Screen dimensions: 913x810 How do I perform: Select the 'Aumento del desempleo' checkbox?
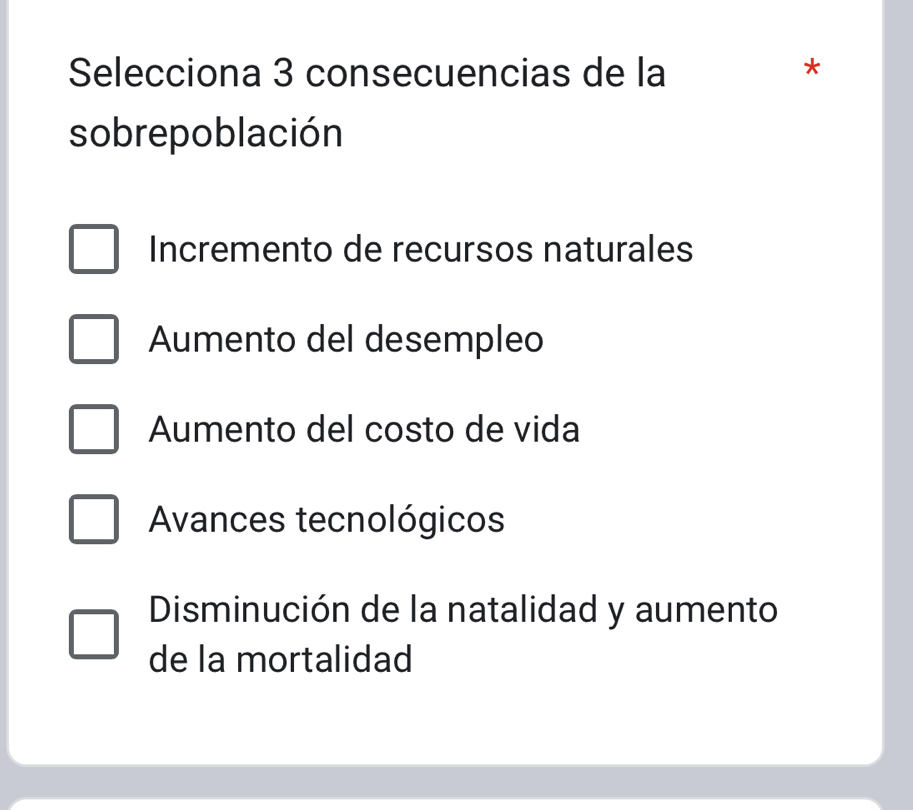coord(94,340)
